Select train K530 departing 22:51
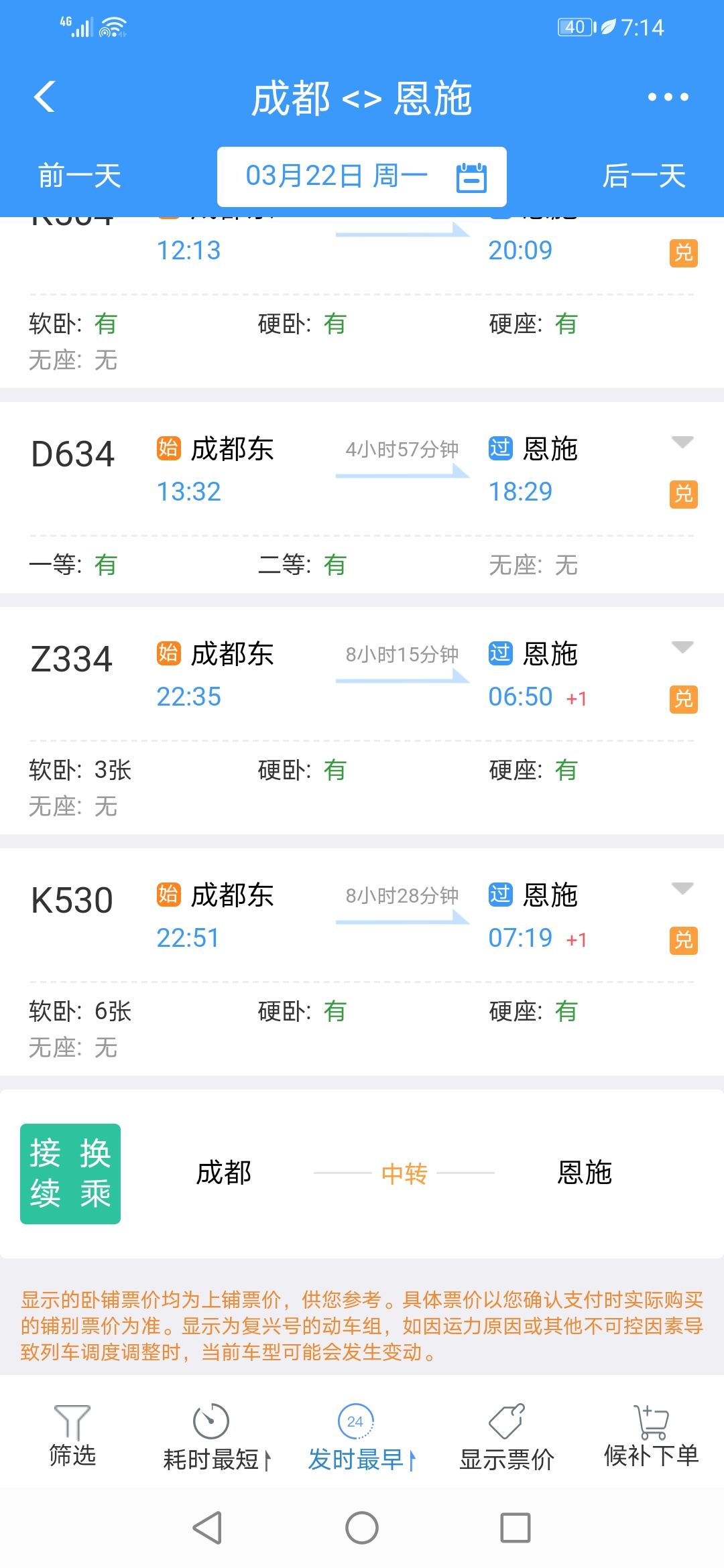The width and height of the screenshot is (724, 1568). (362, 962)
